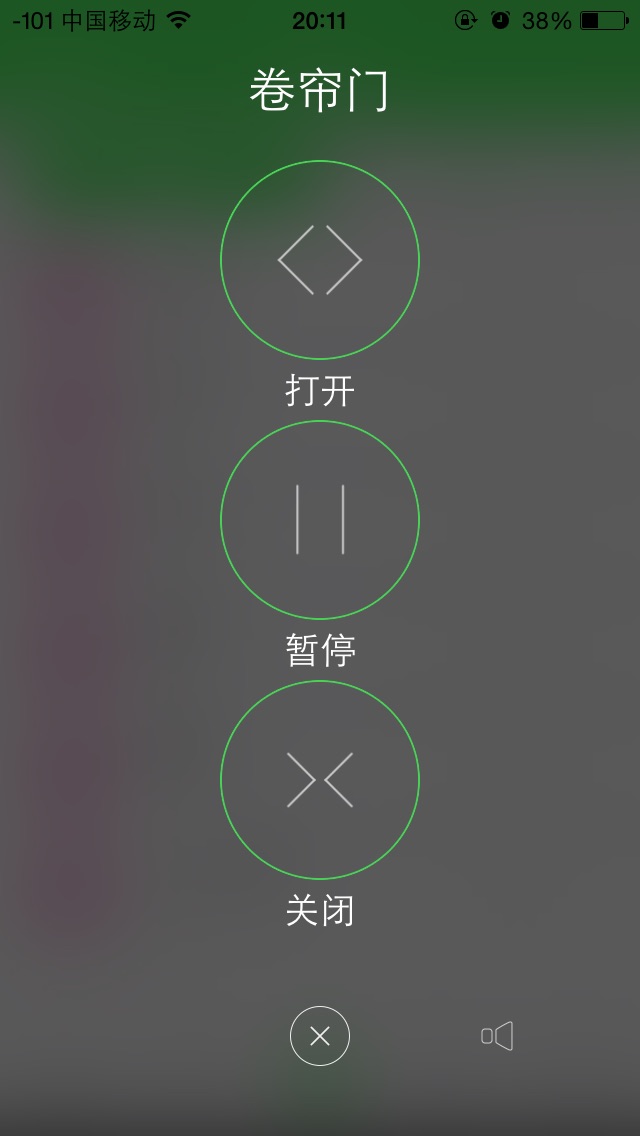Tap the 暂停 pause button

pos(320,520)
